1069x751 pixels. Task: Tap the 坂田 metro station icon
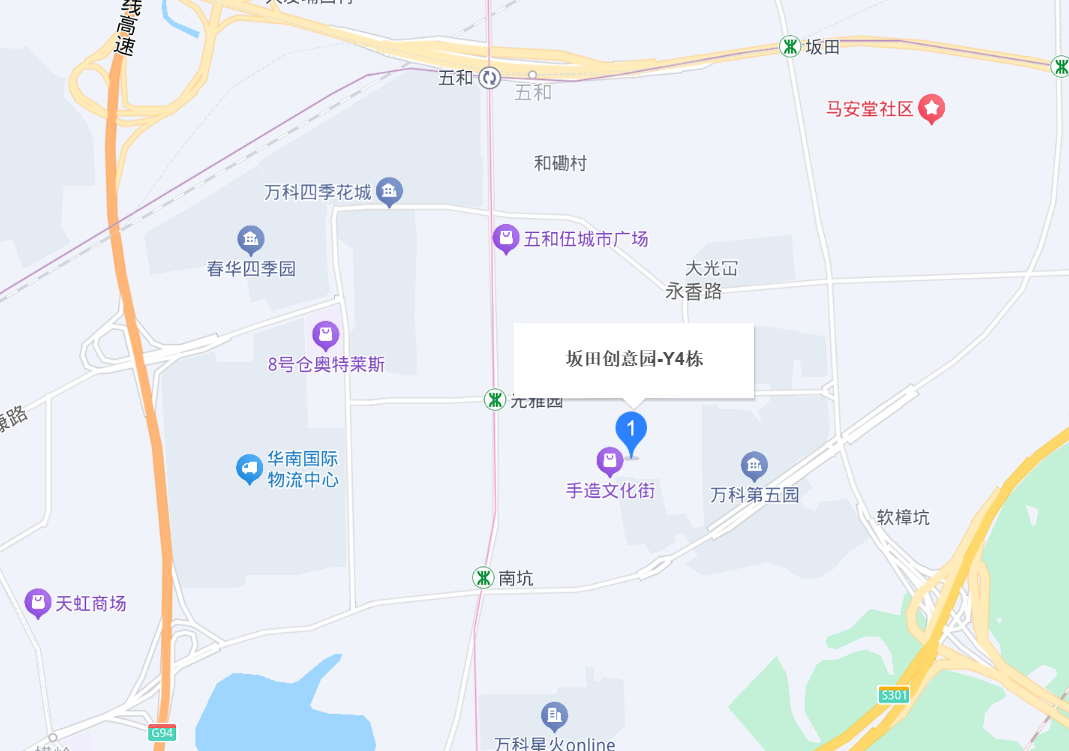(791, 46)
